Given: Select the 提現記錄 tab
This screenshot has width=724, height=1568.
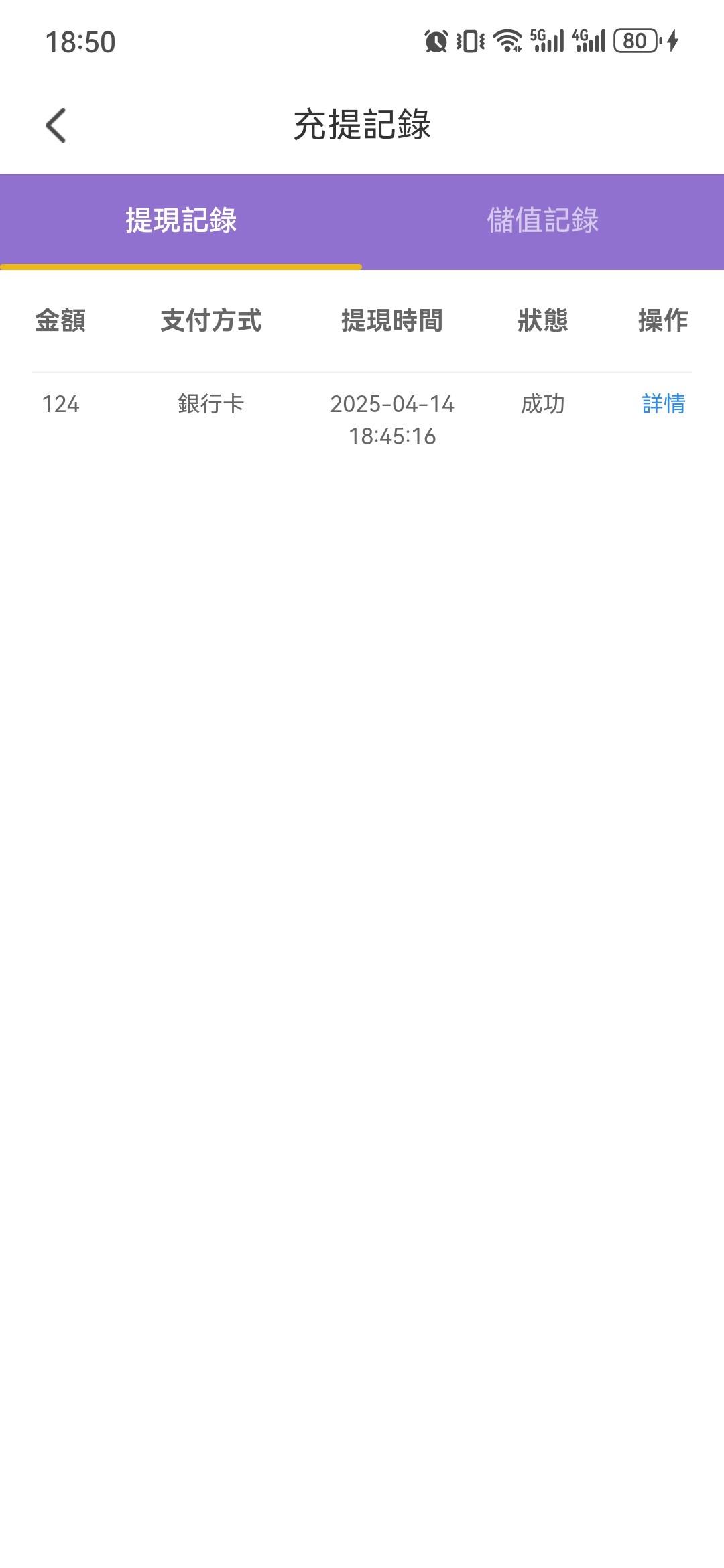Looking at the screenshot, I should pyautogui.click(x=181, y=221).
